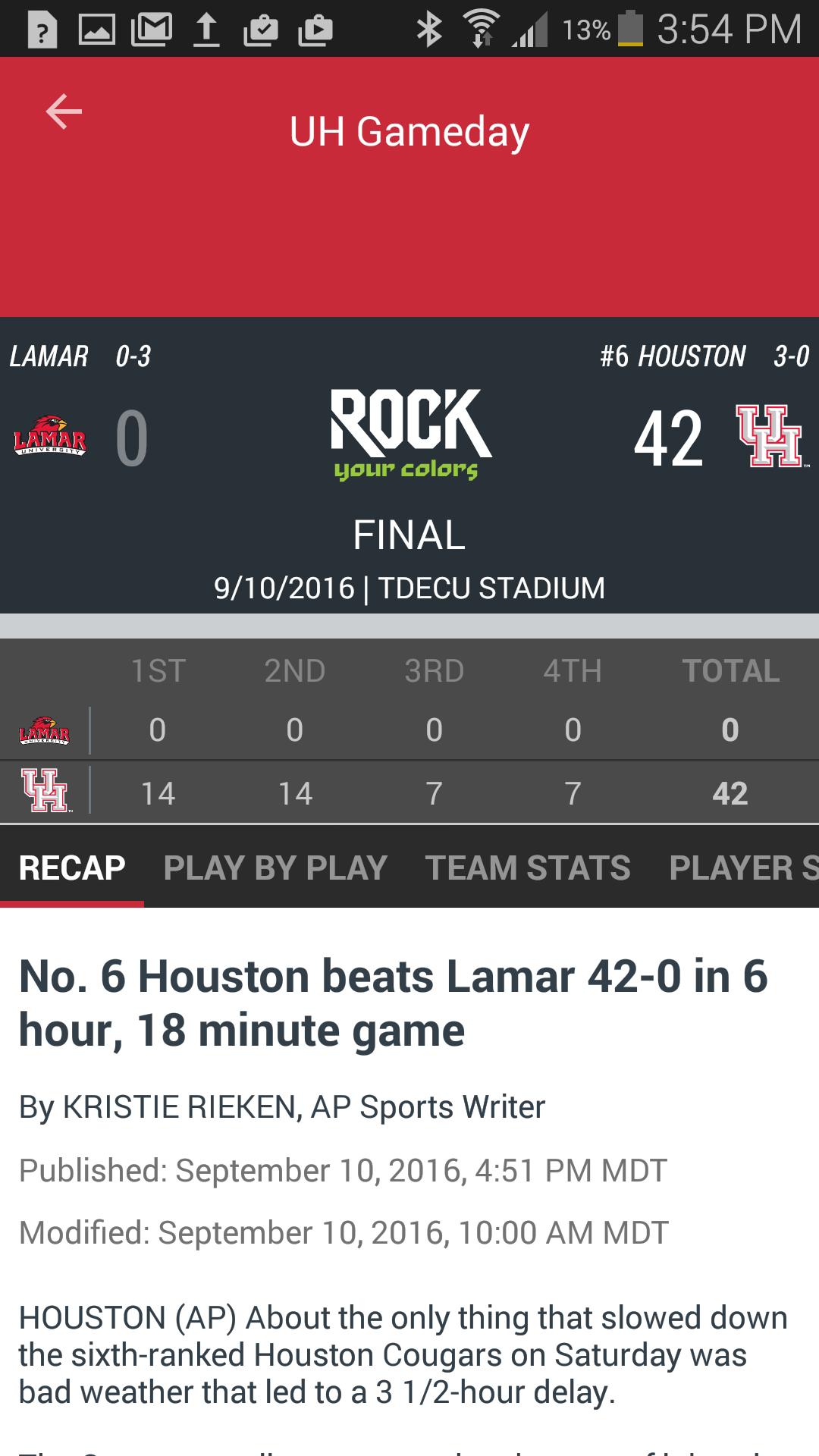Tap the clipboard notification icon
The width and height of the screenshot is (819, 1456).
(261, 27)
